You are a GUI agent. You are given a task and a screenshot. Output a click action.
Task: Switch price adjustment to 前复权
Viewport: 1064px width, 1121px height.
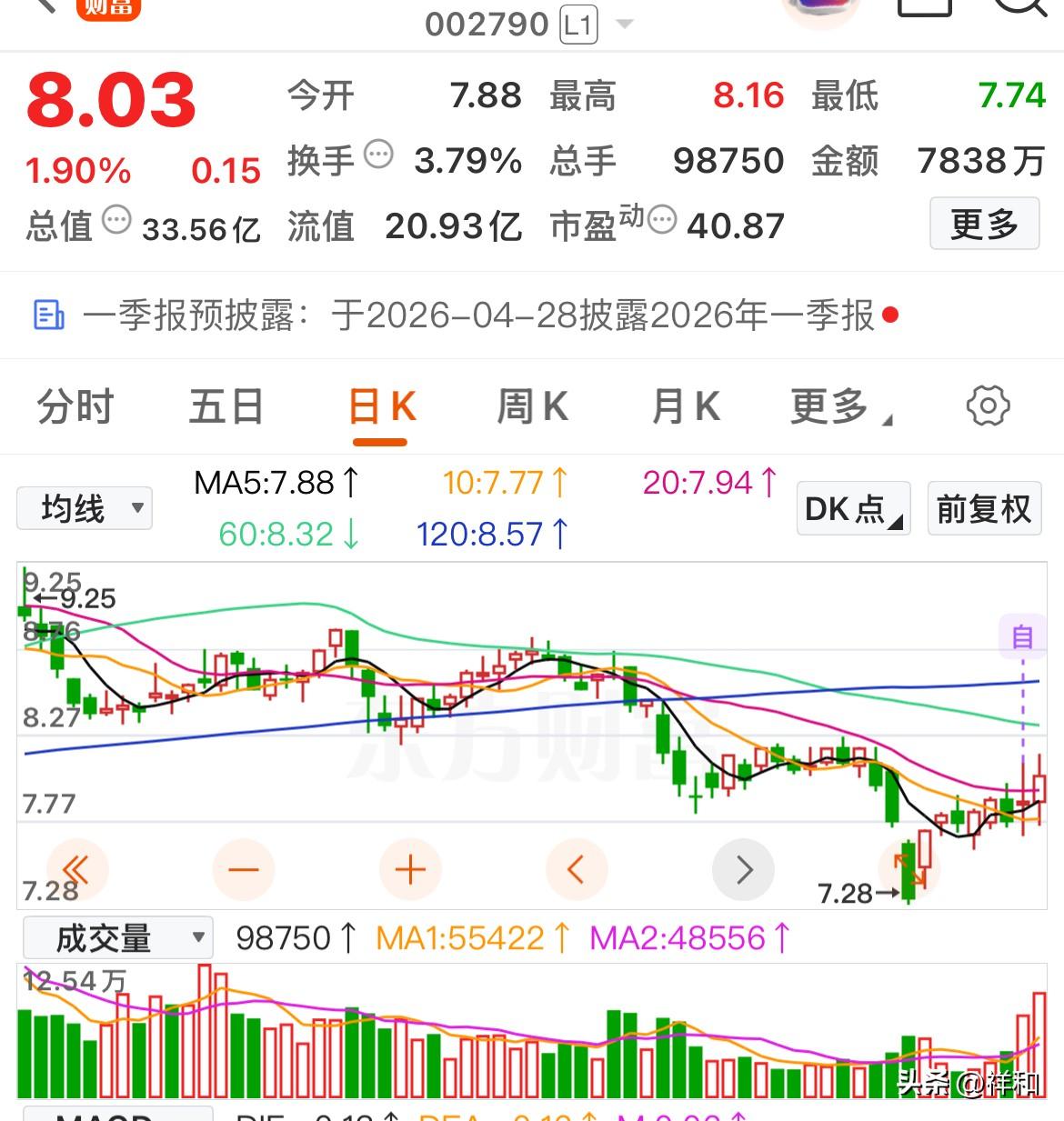click(983, 509)
